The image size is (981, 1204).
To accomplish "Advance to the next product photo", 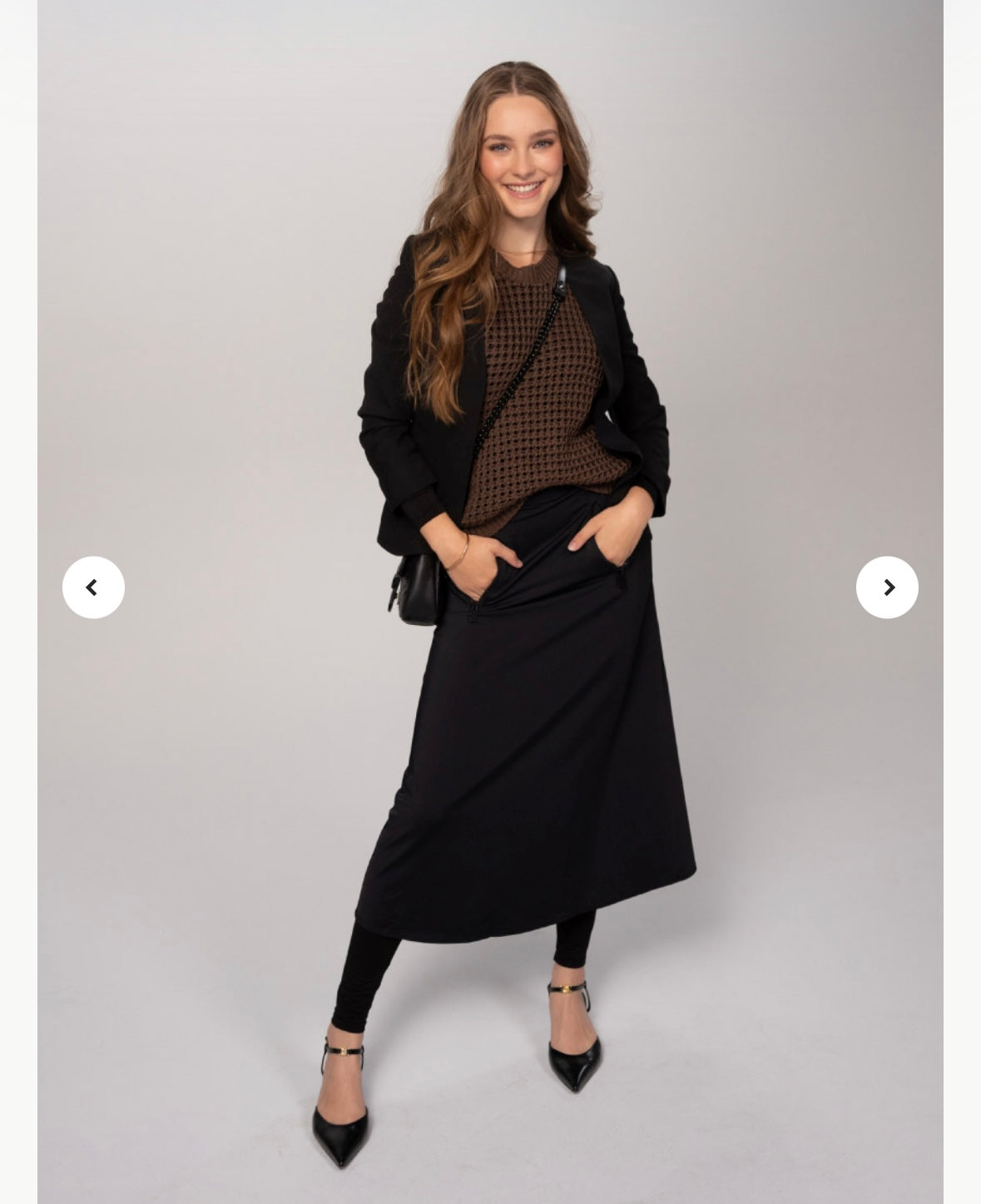I will [x=887, y=587].
